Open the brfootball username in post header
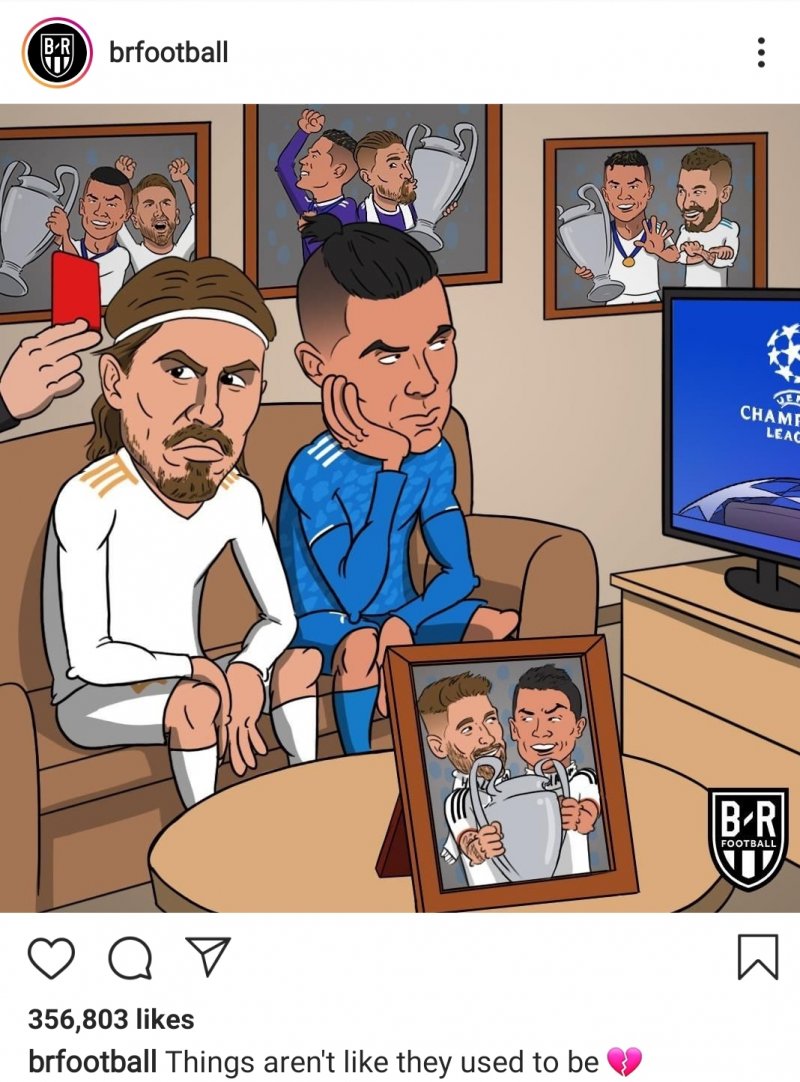 click(x=168, y=52)
